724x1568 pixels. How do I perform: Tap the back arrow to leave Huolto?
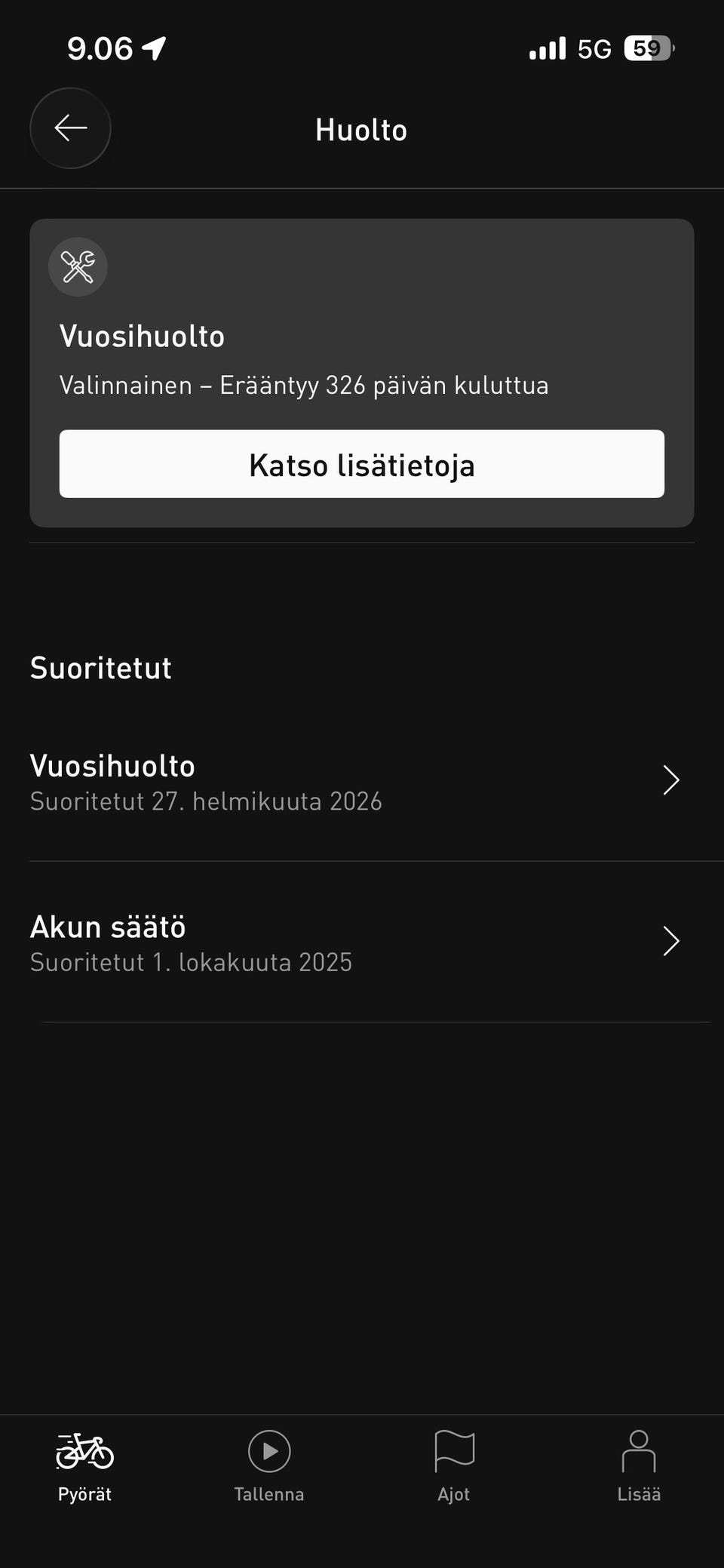tap(69, 128)
